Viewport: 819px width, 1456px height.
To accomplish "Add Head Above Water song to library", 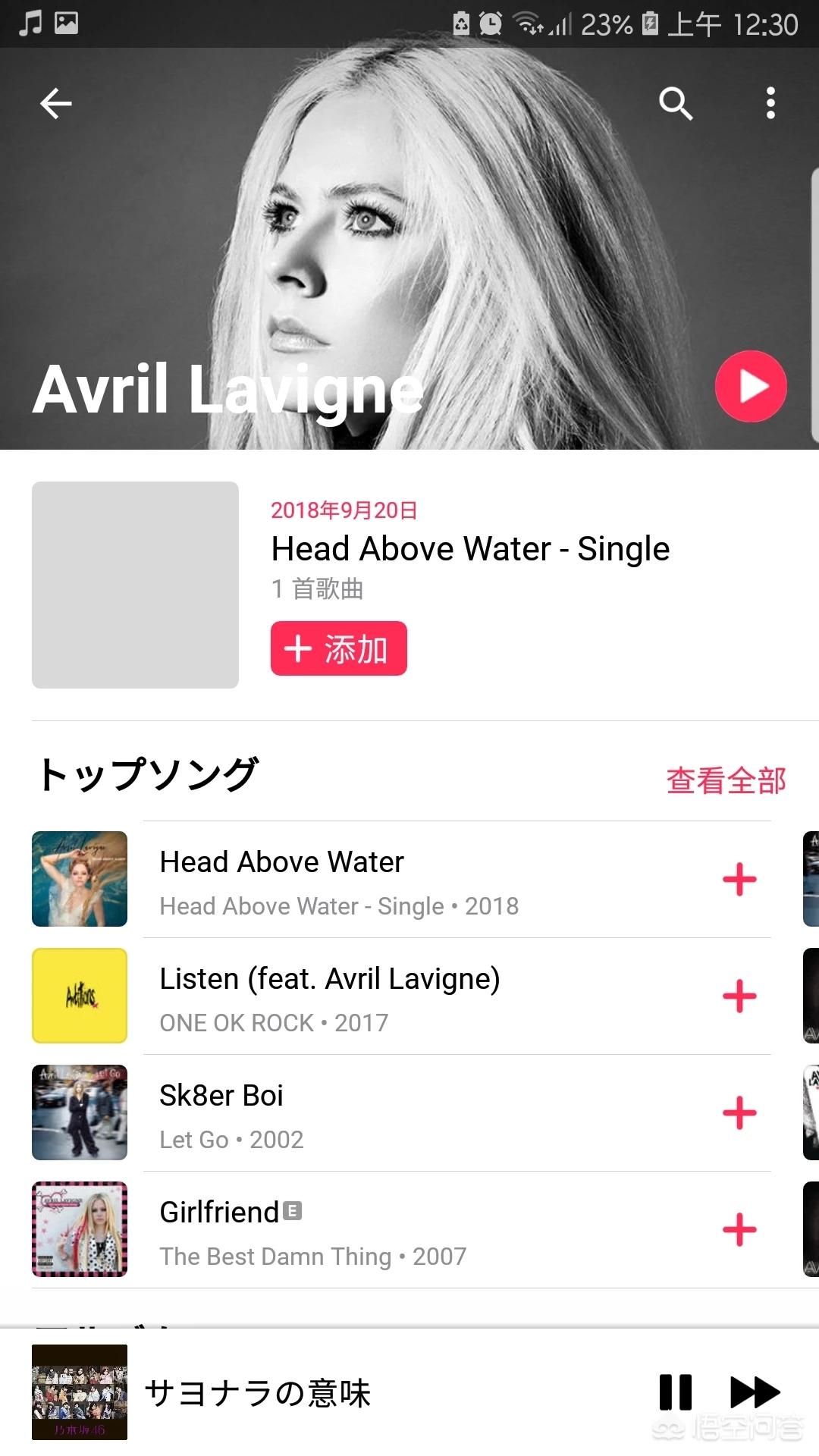I will 739,880.
